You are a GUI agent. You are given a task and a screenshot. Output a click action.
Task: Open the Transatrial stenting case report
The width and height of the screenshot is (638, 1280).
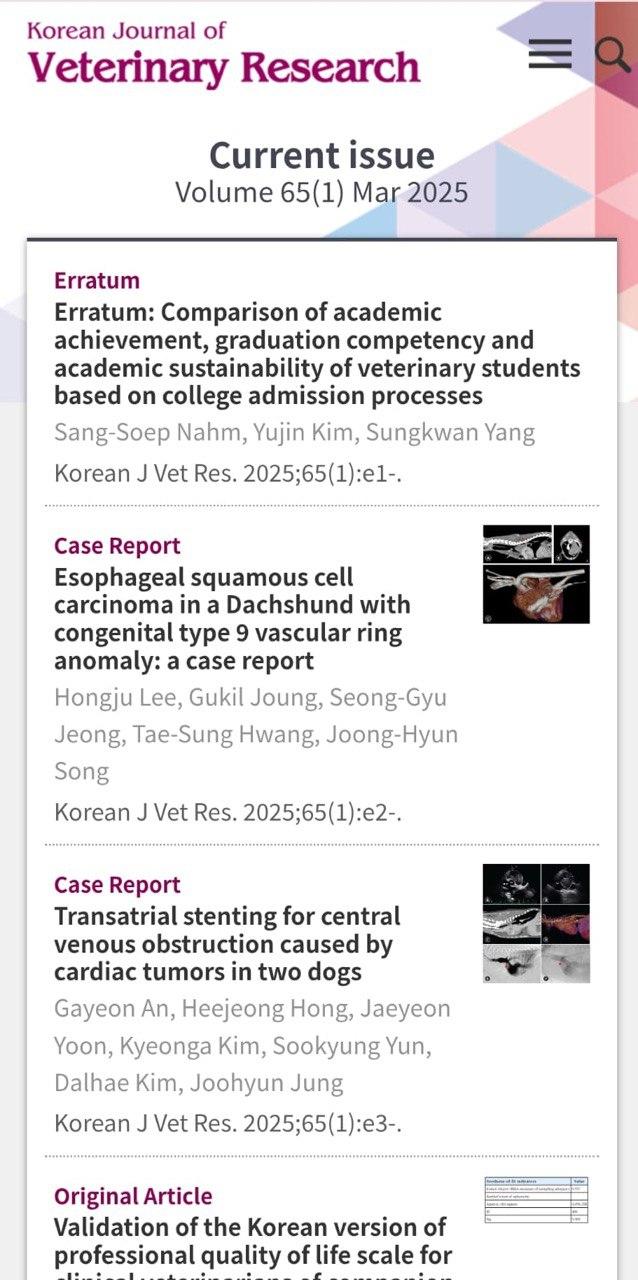(x=227, y=943)
